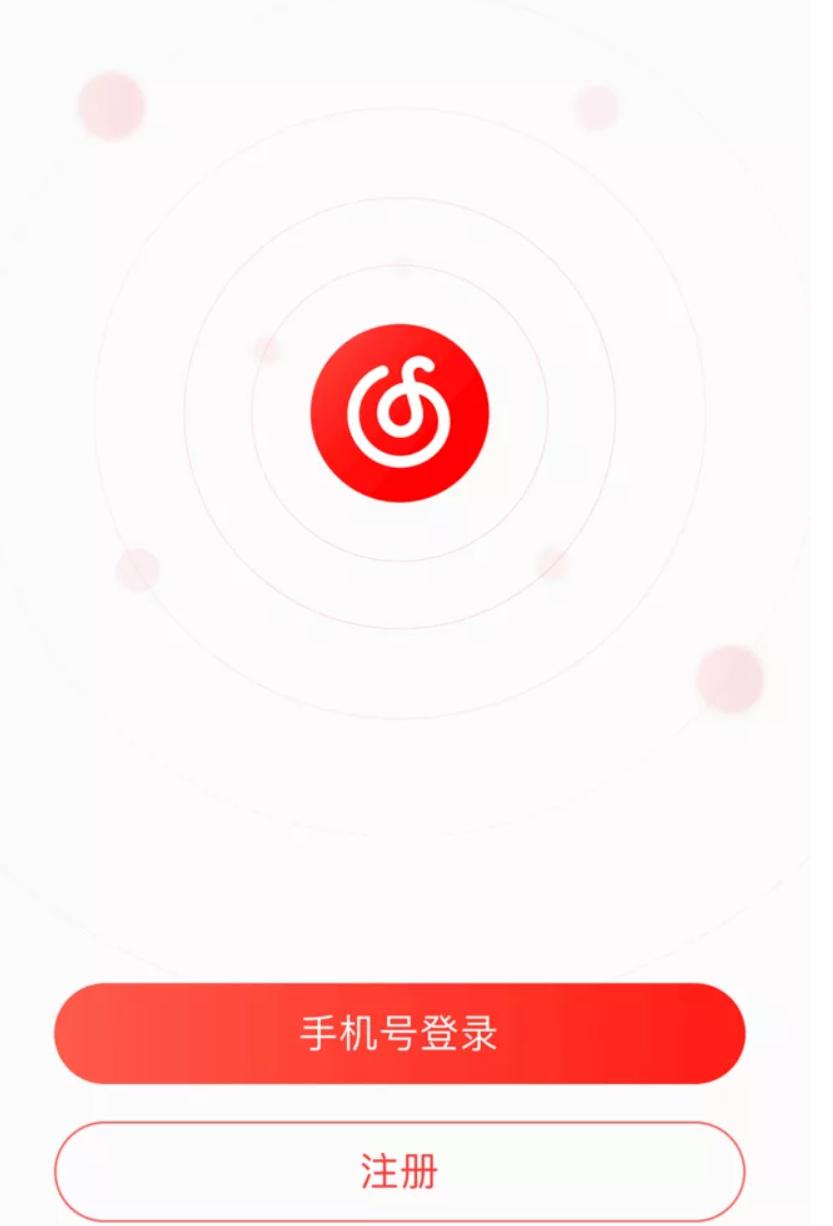Tap the blurred dot on the left side

click(x=135, y=568)
